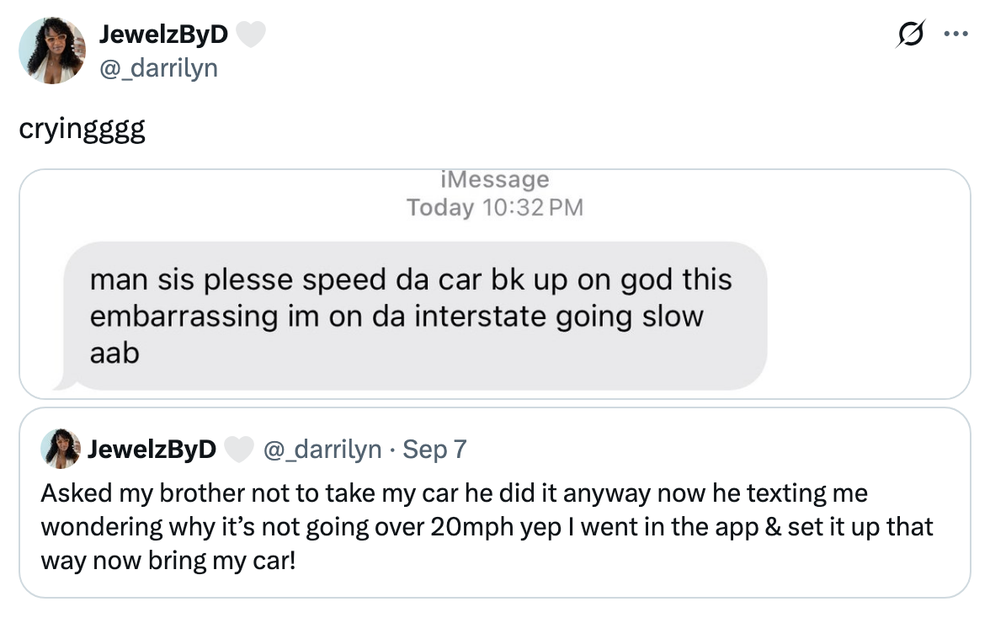Image resolution: width=990 pixels, height=623 pixels.
Task: Open the @_darrilyn handle under the name
Action: click(158, 68)
